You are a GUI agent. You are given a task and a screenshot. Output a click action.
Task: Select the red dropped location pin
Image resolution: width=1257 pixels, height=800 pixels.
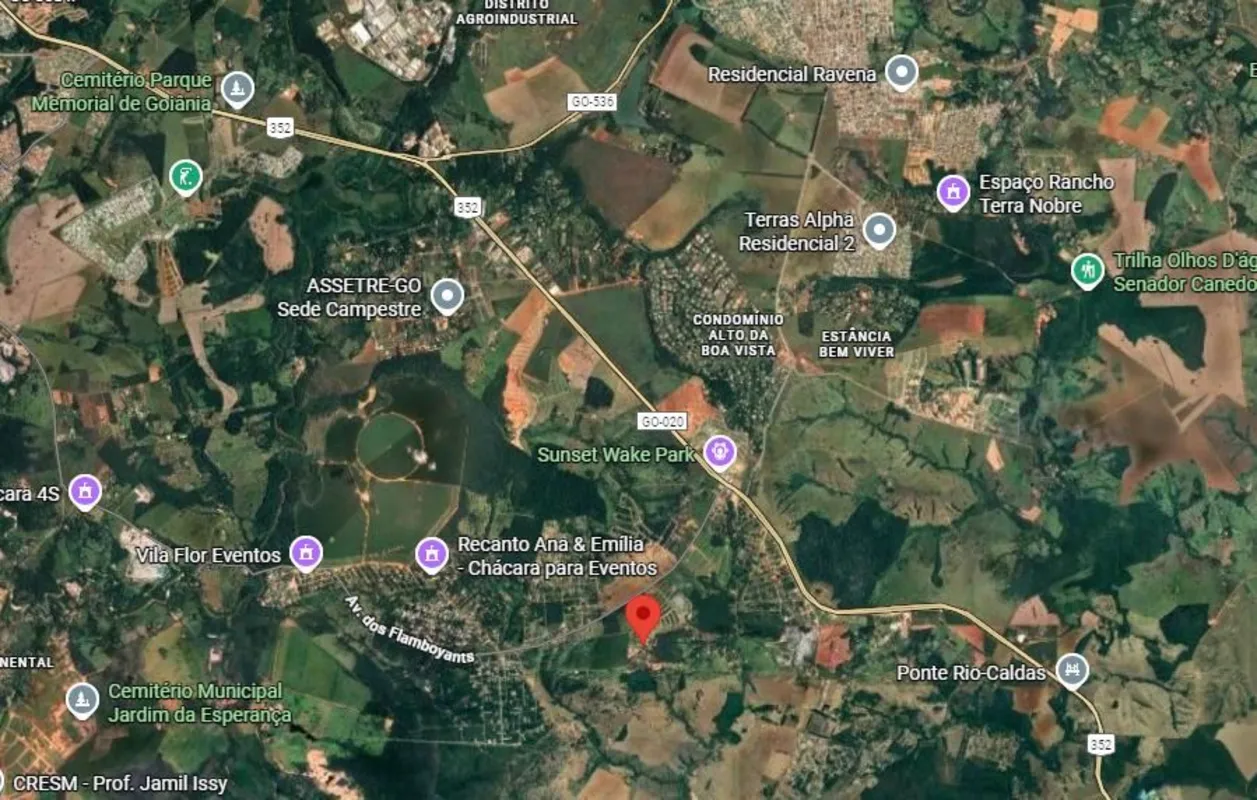click(x=643, y=617)
